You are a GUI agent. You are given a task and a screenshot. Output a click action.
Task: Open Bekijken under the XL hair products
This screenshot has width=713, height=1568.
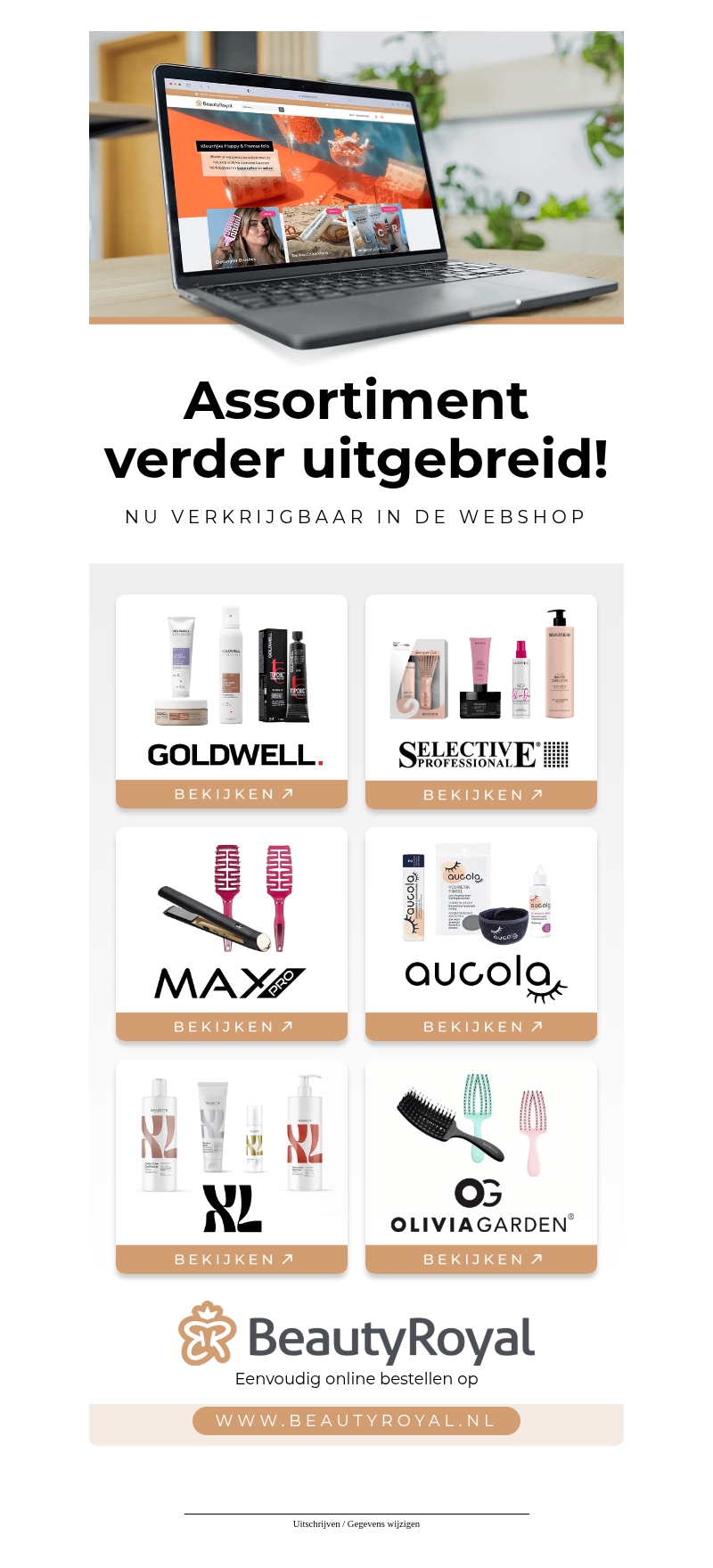point(232,1260)
